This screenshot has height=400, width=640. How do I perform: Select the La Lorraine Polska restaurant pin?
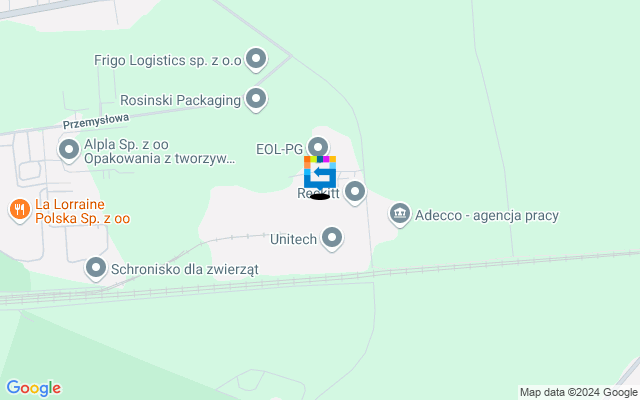click(18, 210)
